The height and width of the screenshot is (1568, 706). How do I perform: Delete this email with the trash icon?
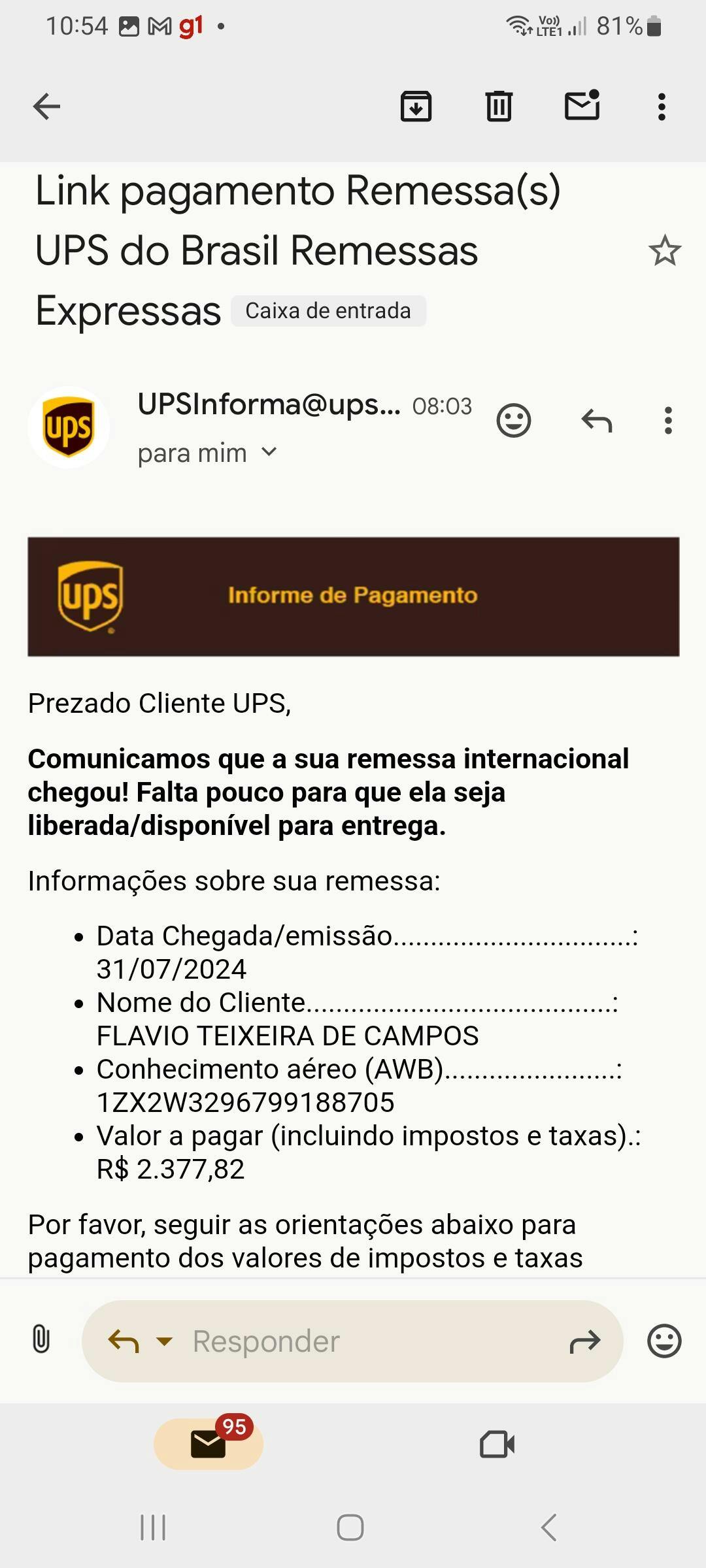(499, 106)
